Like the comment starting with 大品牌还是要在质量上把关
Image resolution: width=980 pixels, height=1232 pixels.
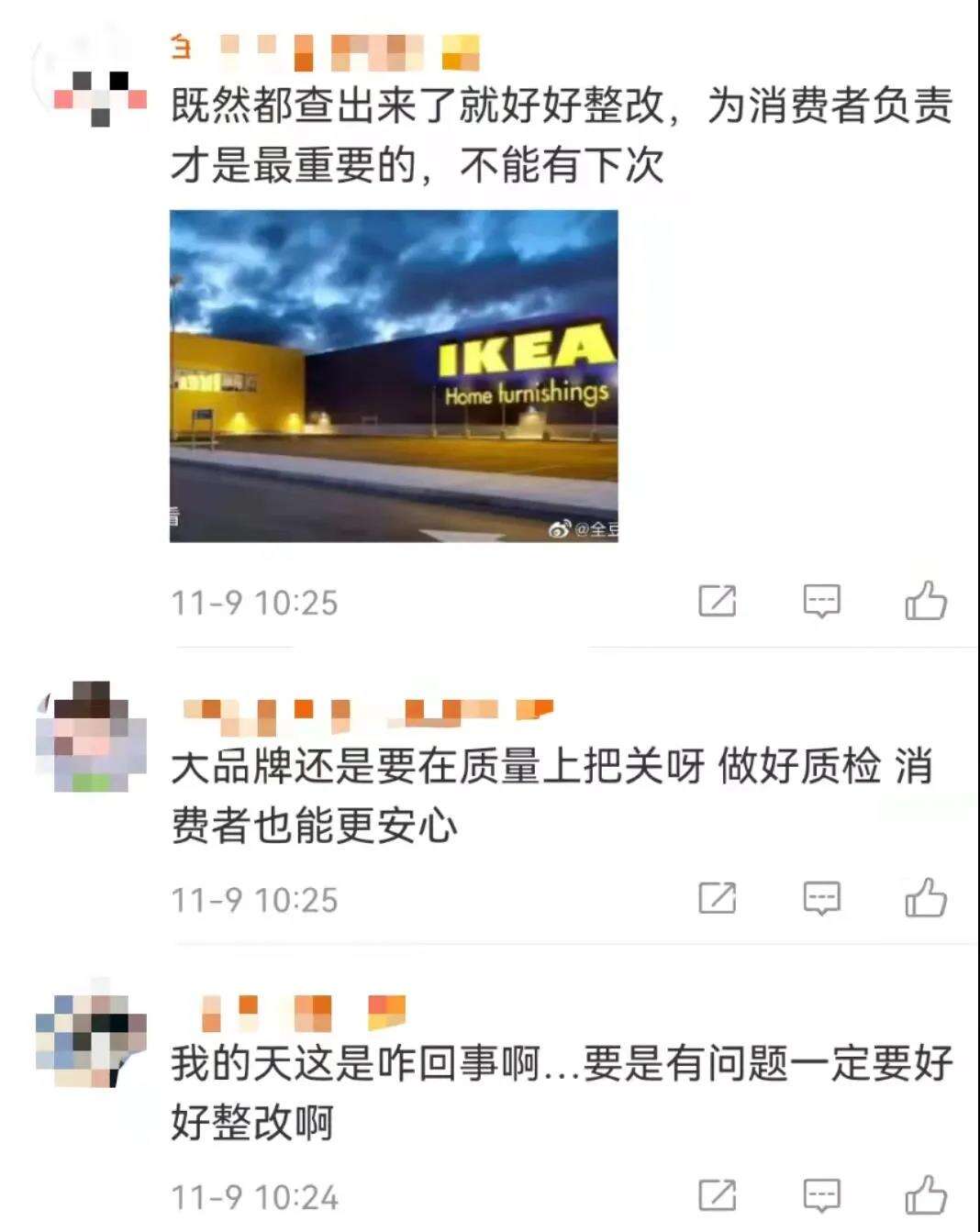click(925, 898)
